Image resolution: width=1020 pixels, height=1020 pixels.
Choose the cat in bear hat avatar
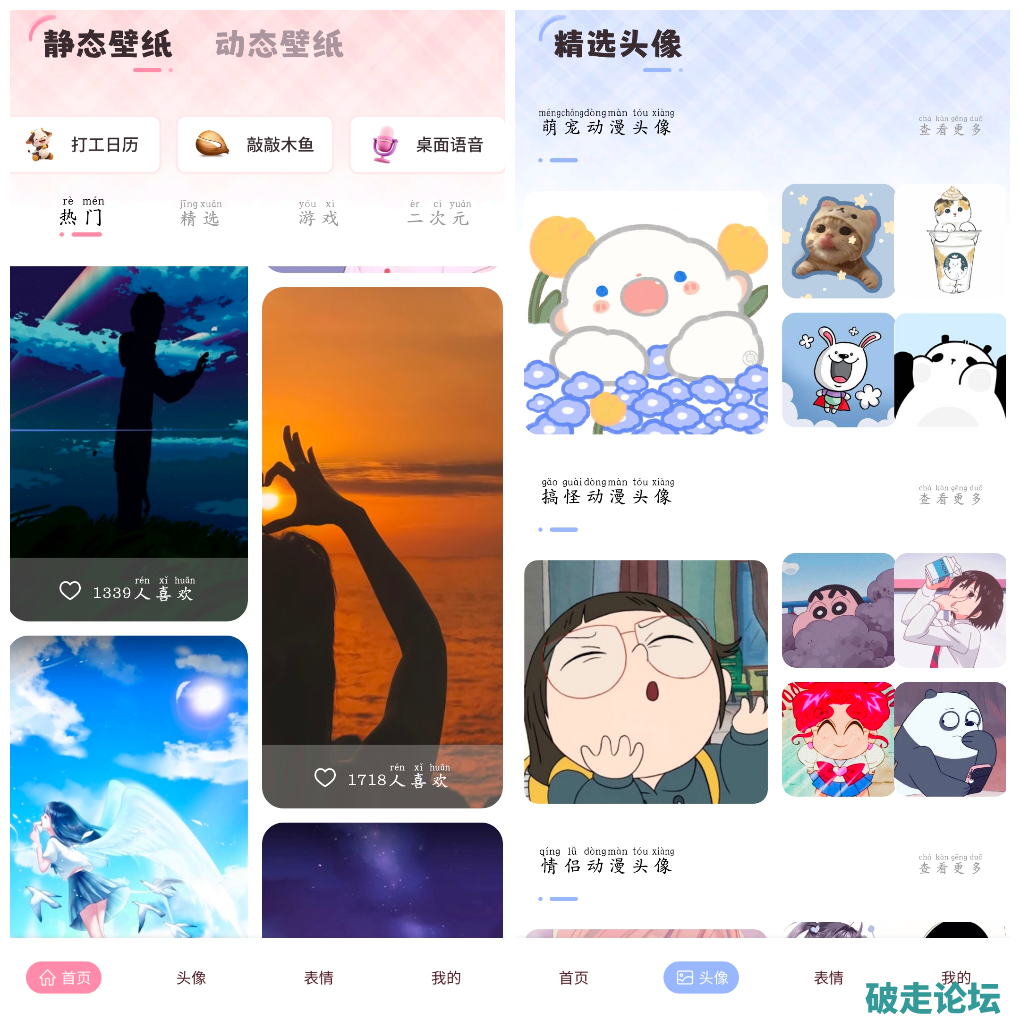tap(838, 241)
